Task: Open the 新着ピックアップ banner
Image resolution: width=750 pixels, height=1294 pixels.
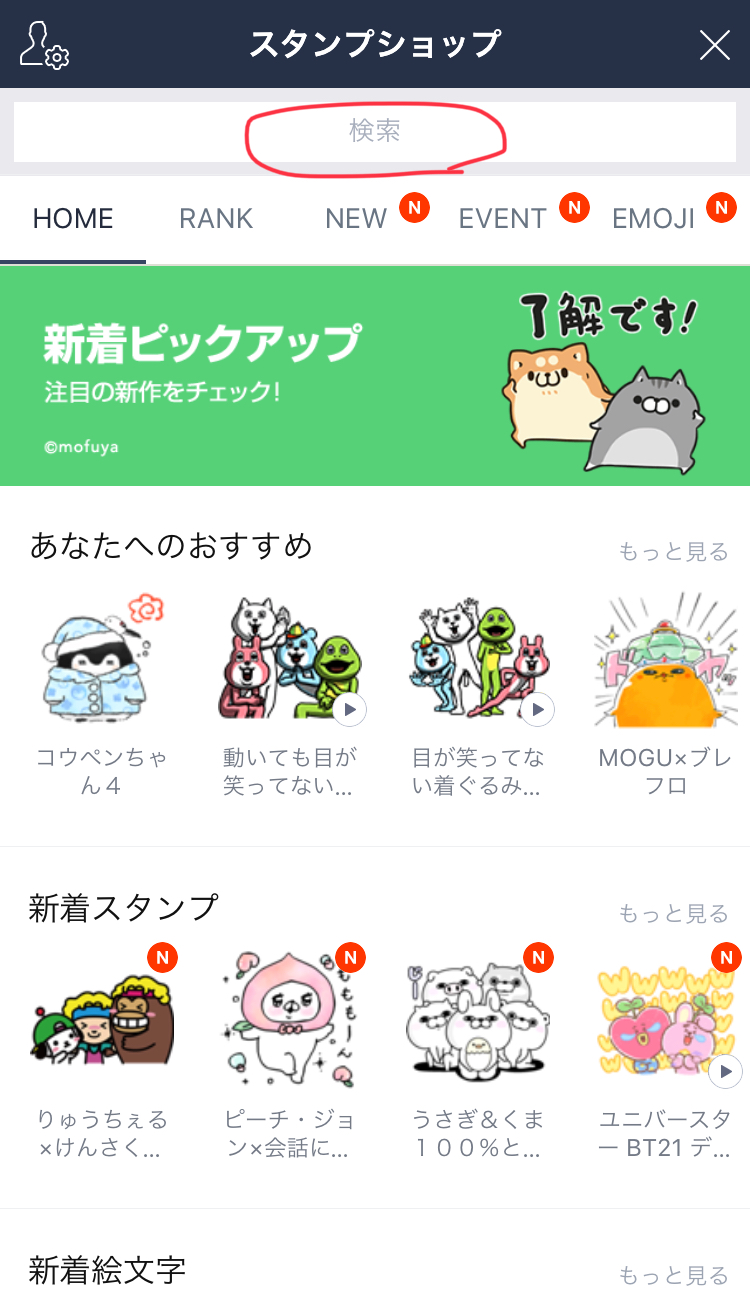Action: coord(375,376)
